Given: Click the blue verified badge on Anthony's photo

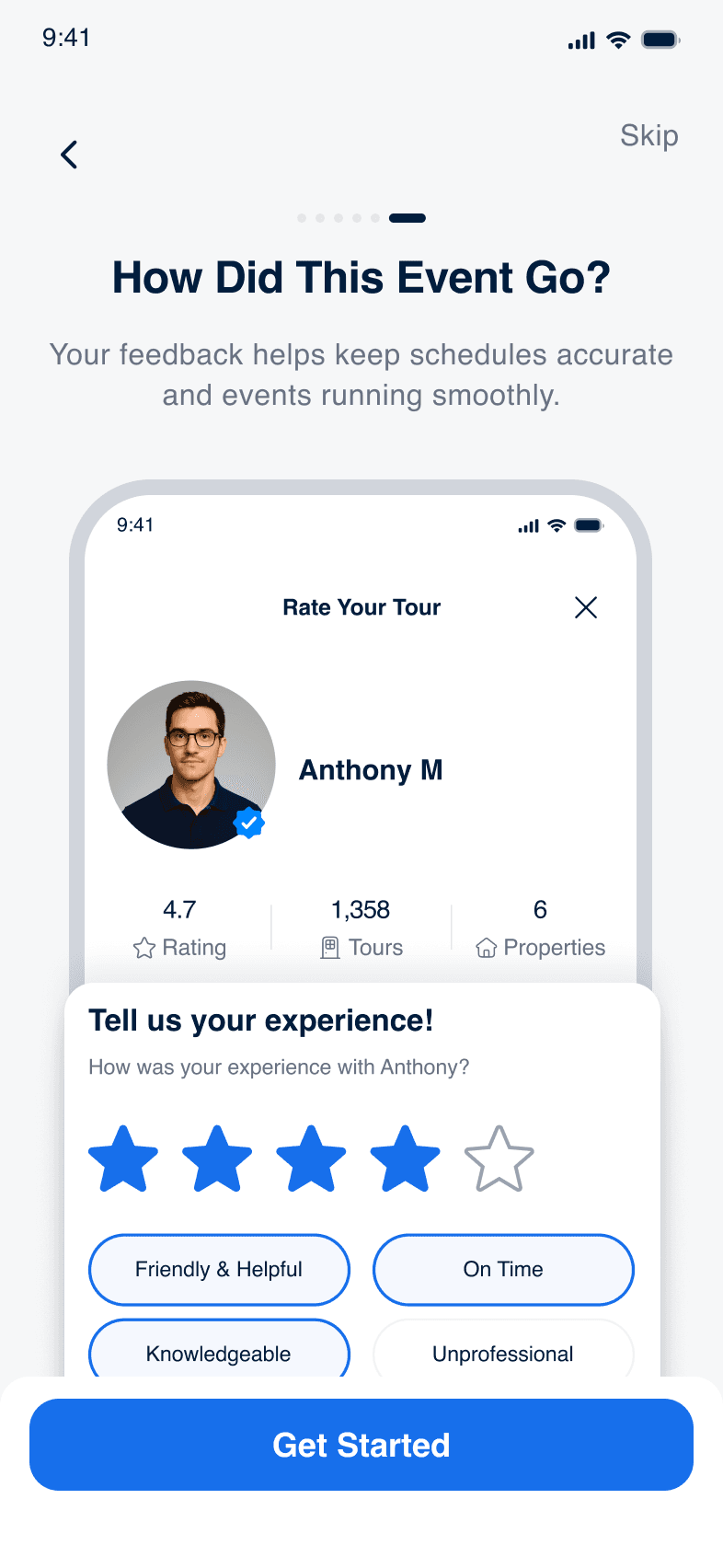Looking at the screenshot, I should click(248, 823).
